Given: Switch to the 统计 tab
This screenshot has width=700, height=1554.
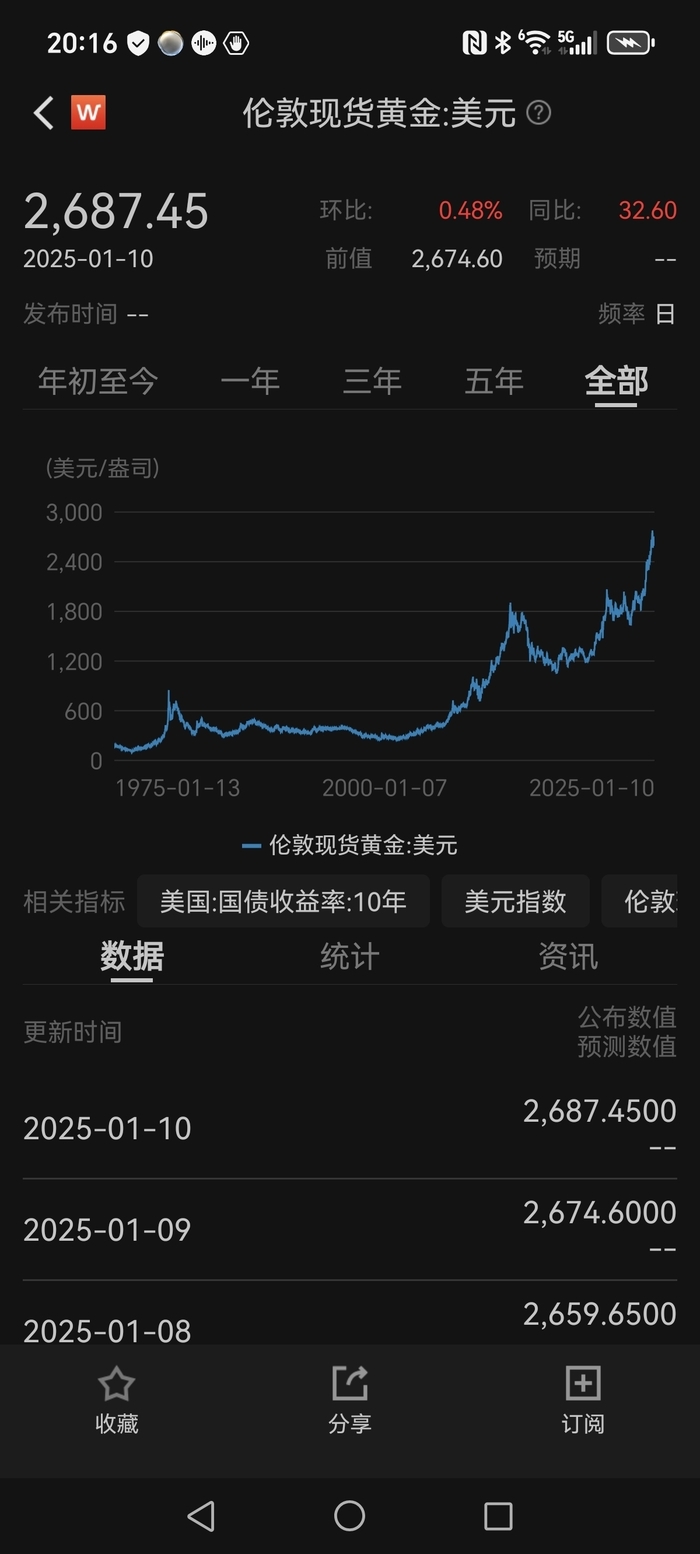Looking at the screenshot, I should point(350,956).
